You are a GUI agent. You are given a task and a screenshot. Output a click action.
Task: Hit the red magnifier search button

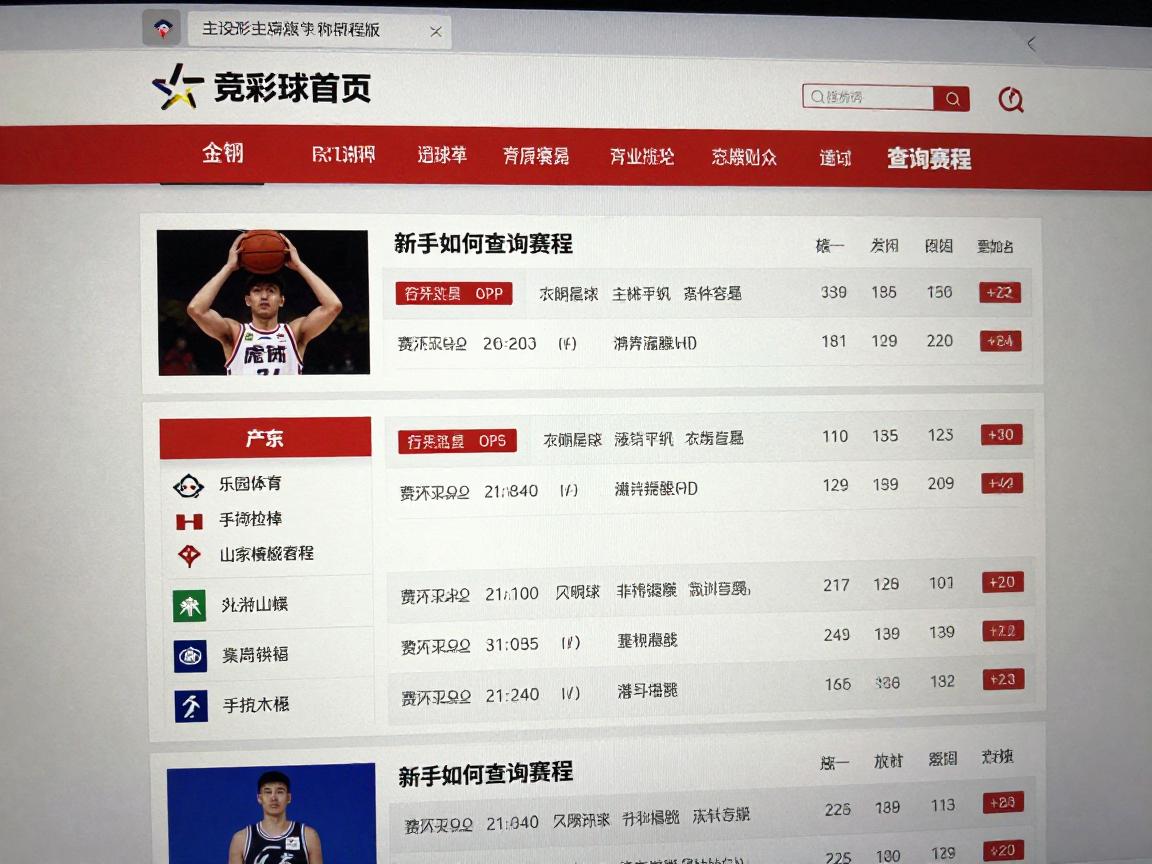click(952, 98)
